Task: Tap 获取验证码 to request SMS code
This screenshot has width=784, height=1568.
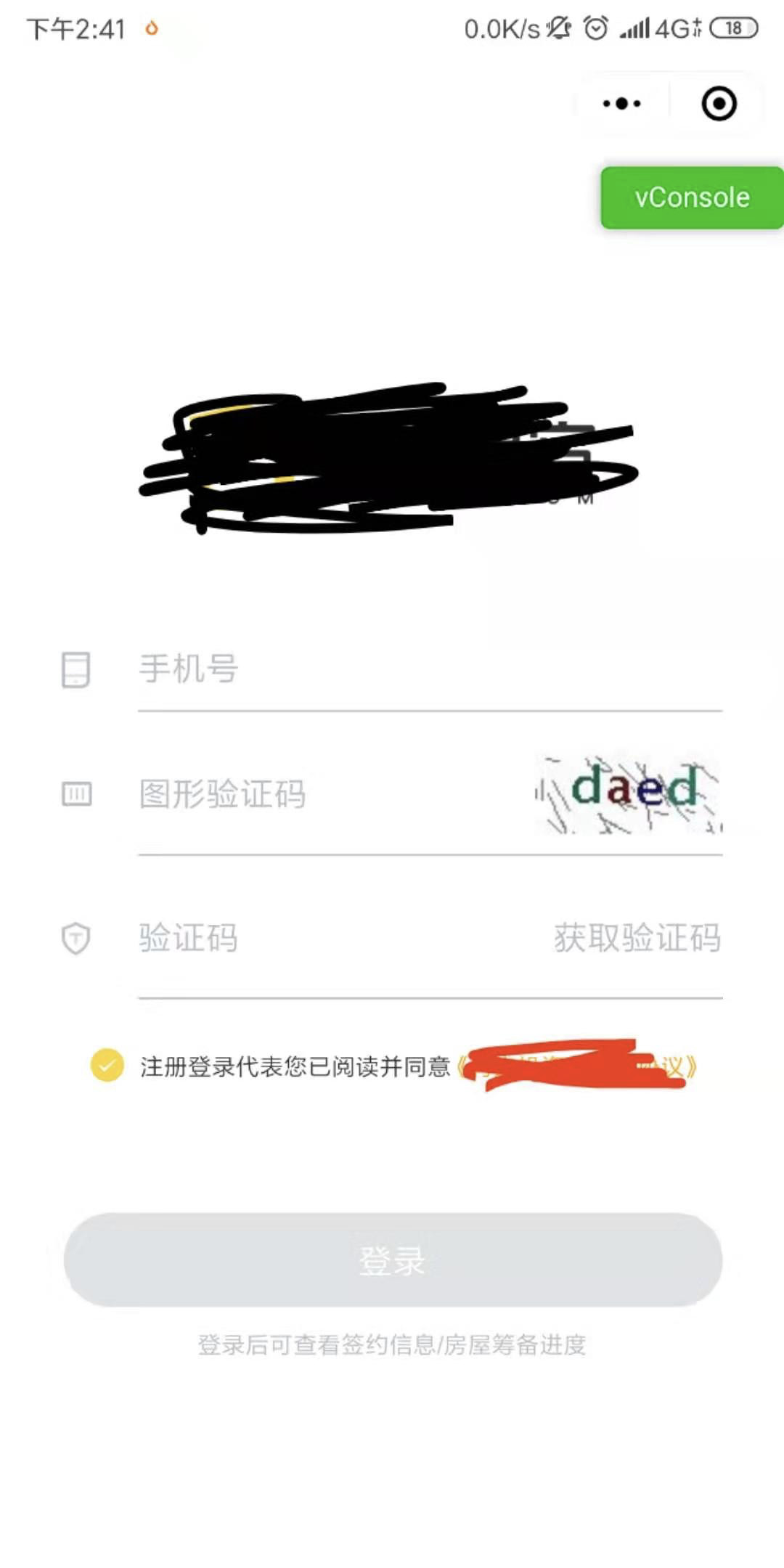Action: point(637,938)
